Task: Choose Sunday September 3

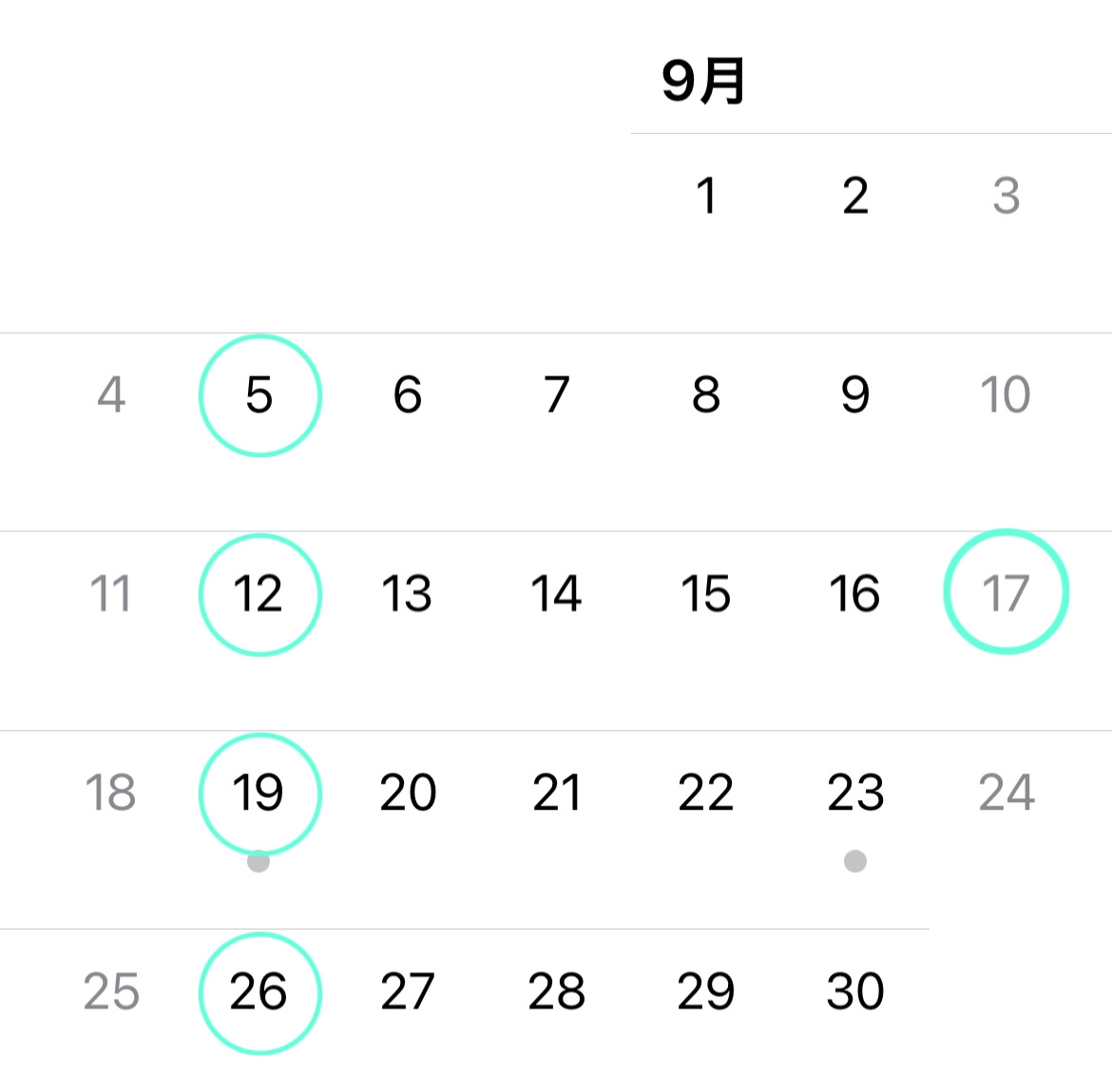Action: 1006,197
